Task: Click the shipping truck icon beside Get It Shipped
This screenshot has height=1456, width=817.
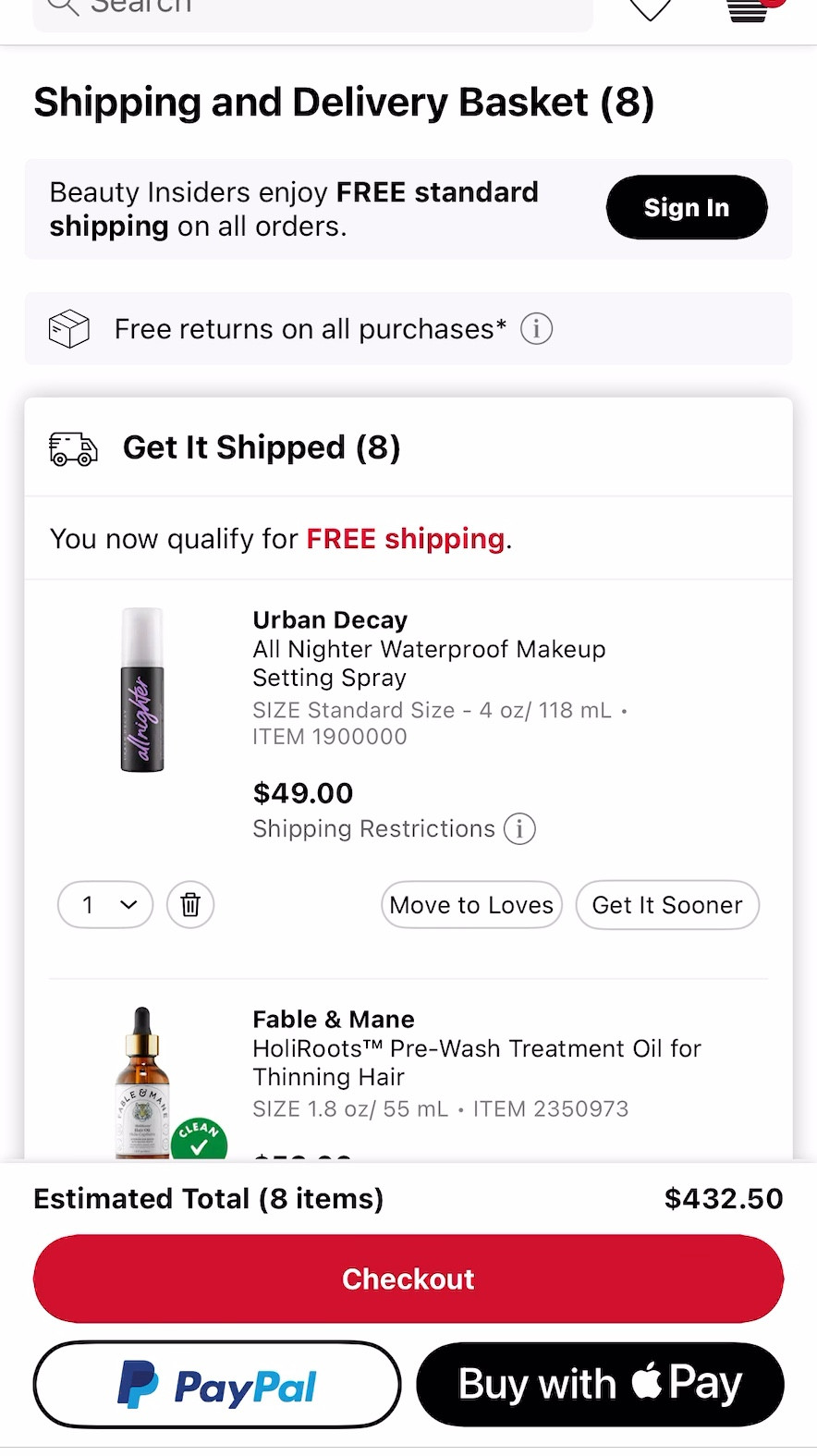Action: (72, 448)
